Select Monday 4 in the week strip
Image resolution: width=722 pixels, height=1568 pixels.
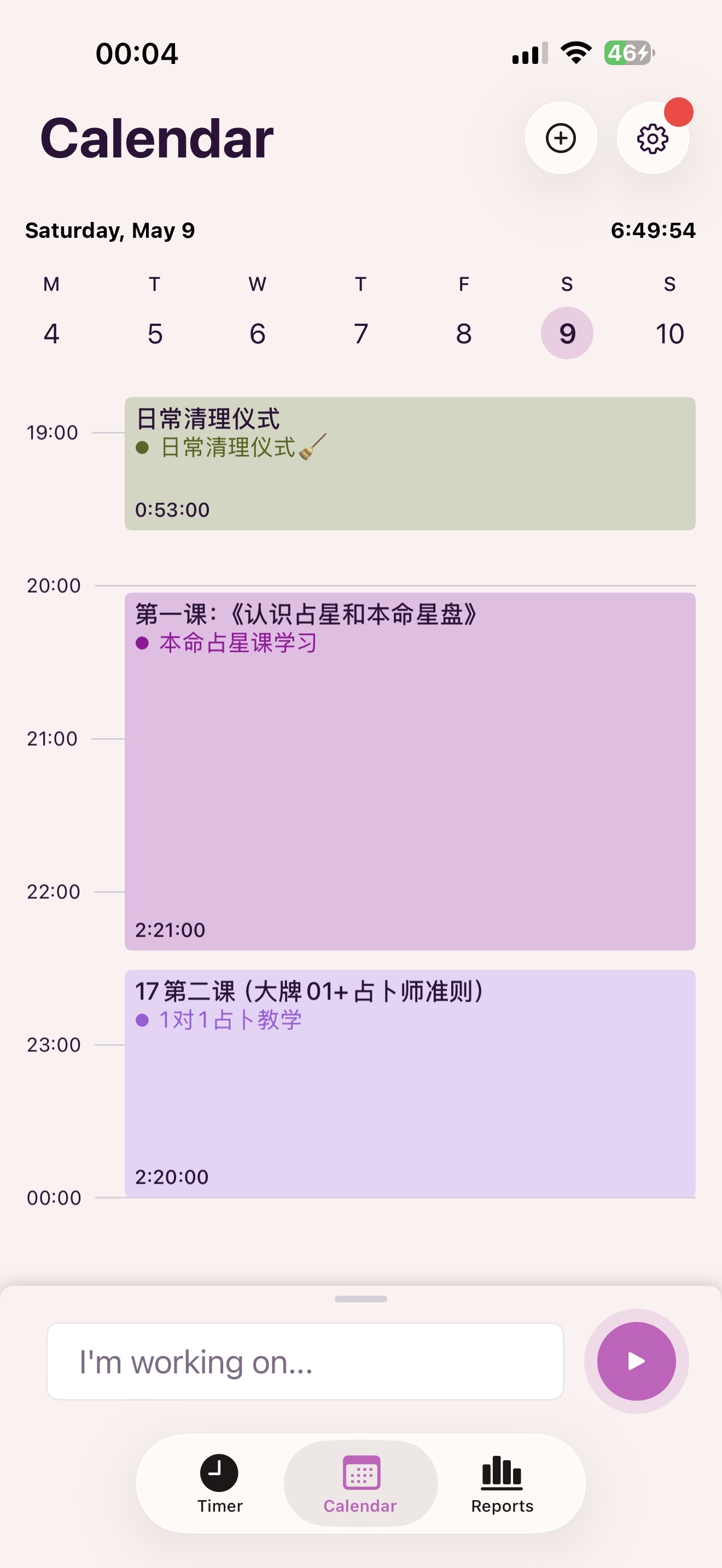point(52,333)
